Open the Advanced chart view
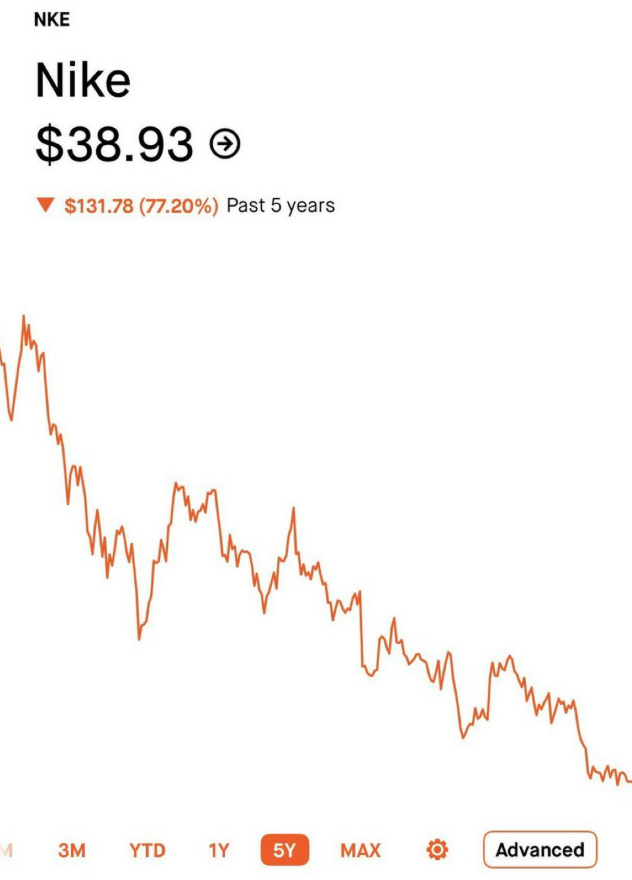The width and height of the screenshot is (632, 880). (540, 850)
